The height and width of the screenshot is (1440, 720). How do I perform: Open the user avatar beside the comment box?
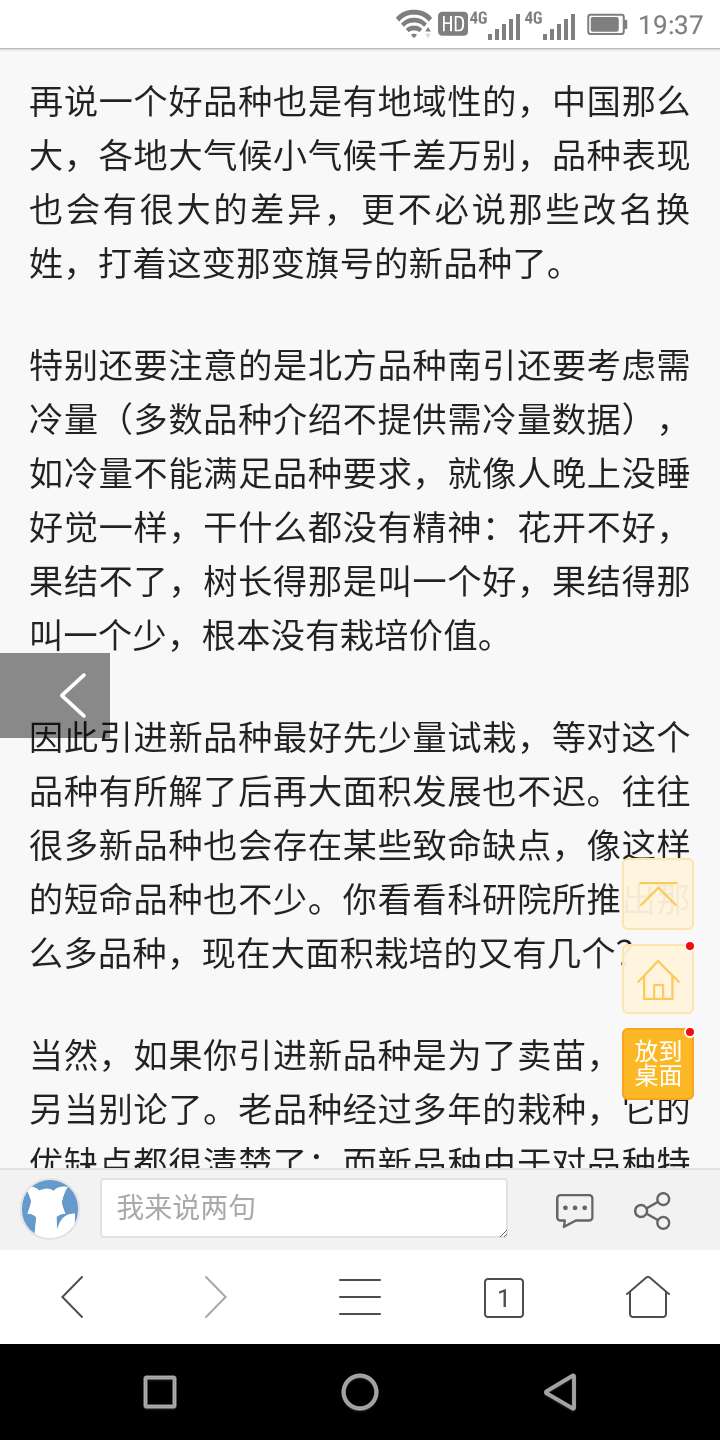pos(50,1209)
